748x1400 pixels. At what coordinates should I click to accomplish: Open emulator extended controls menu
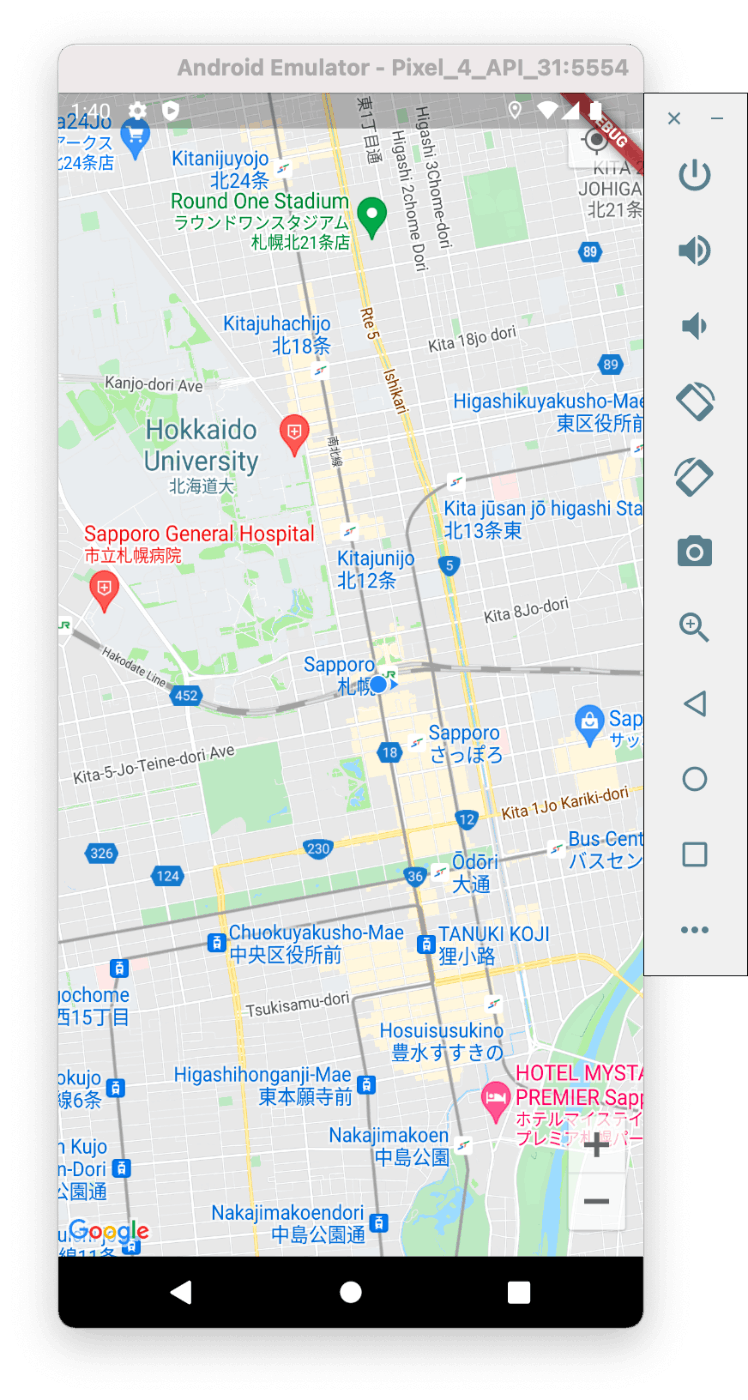coord(694,929)
